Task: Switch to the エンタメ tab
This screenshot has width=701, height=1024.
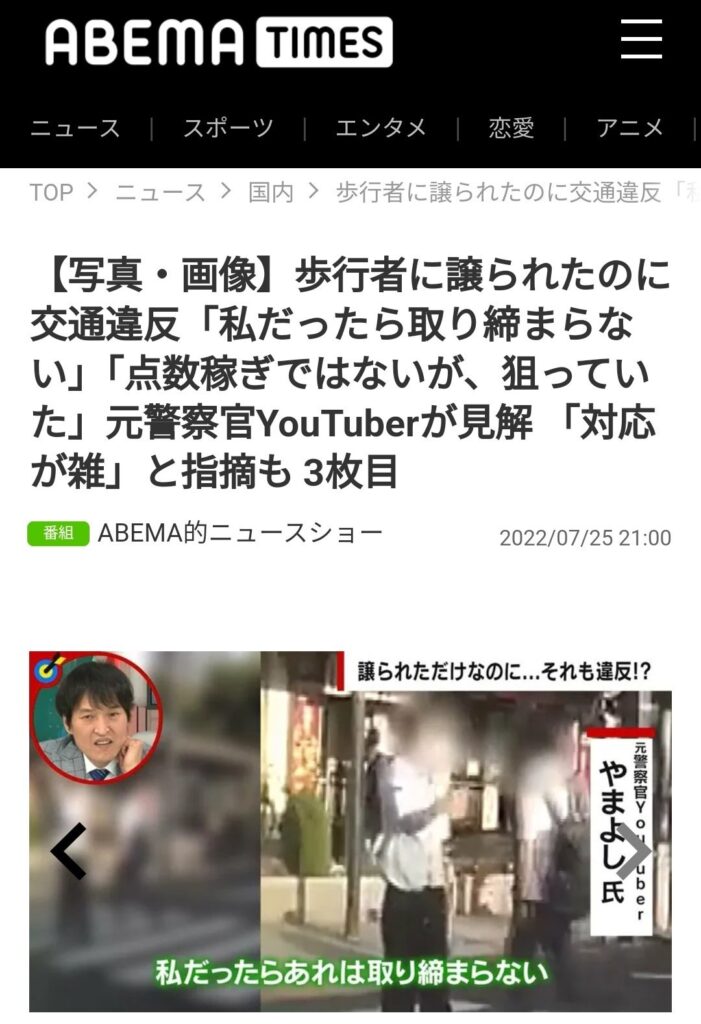Action: (381, 128)
